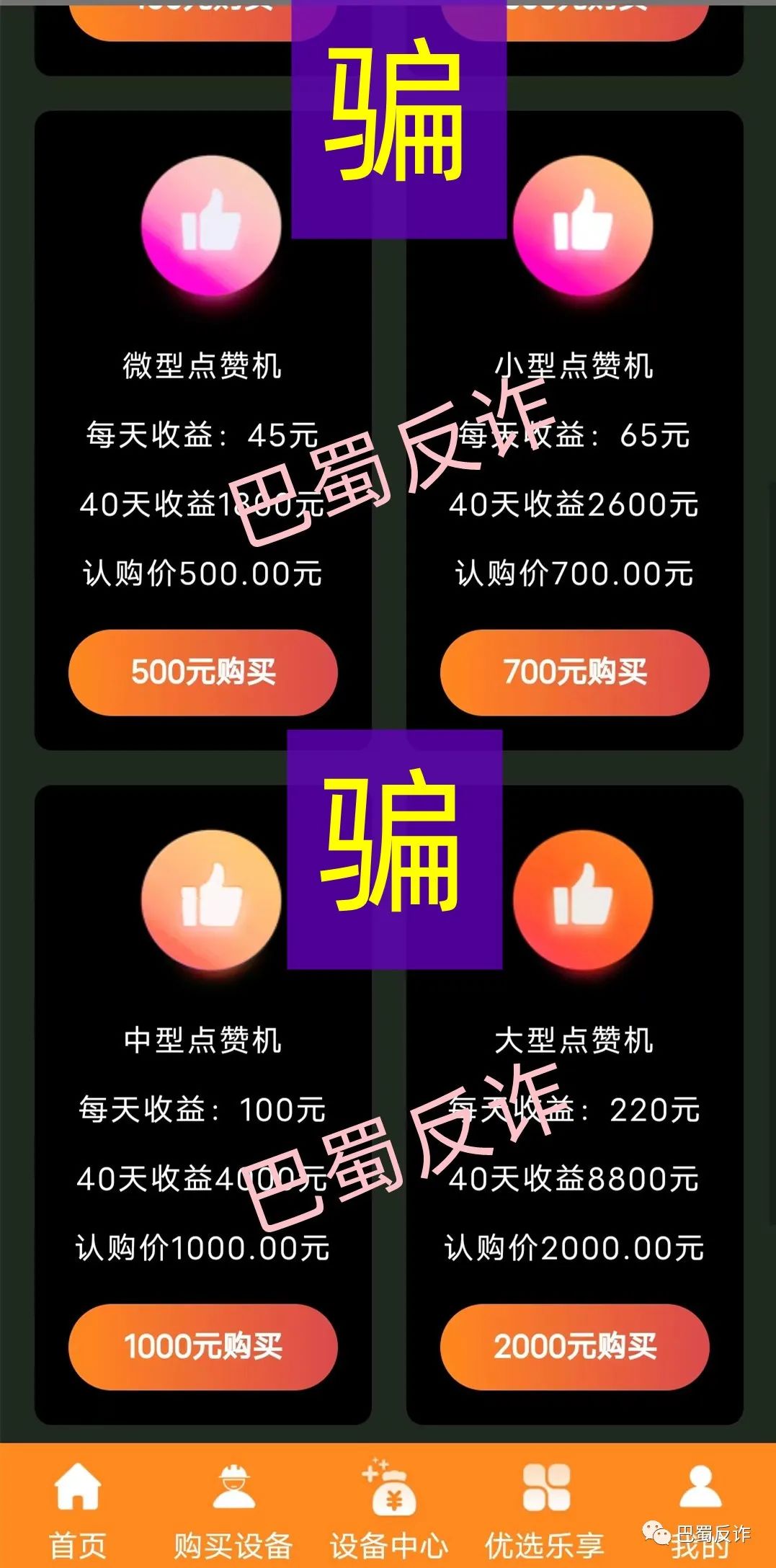776x1568 pixels.
Task: Select the 1000元购买 button
Action: click(x=202, y=1346)
